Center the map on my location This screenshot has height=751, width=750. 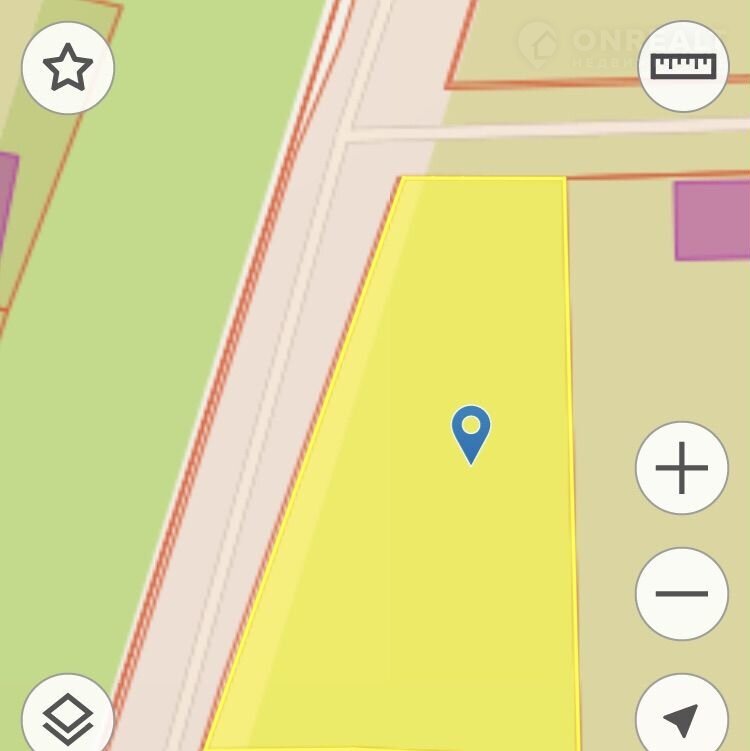tap(682, 715)
